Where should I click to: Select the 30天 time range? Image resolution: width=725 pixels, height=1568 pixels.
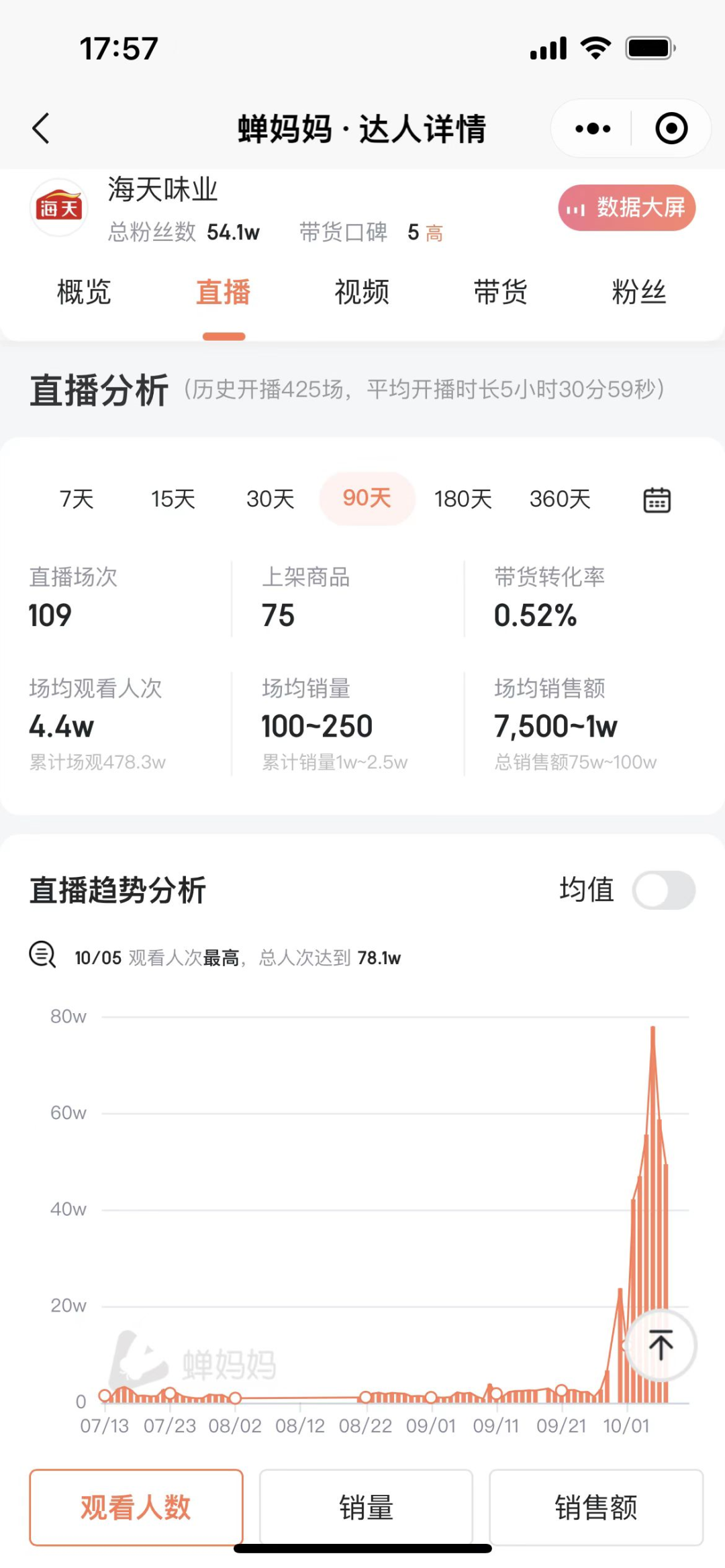tap(270, 499)
